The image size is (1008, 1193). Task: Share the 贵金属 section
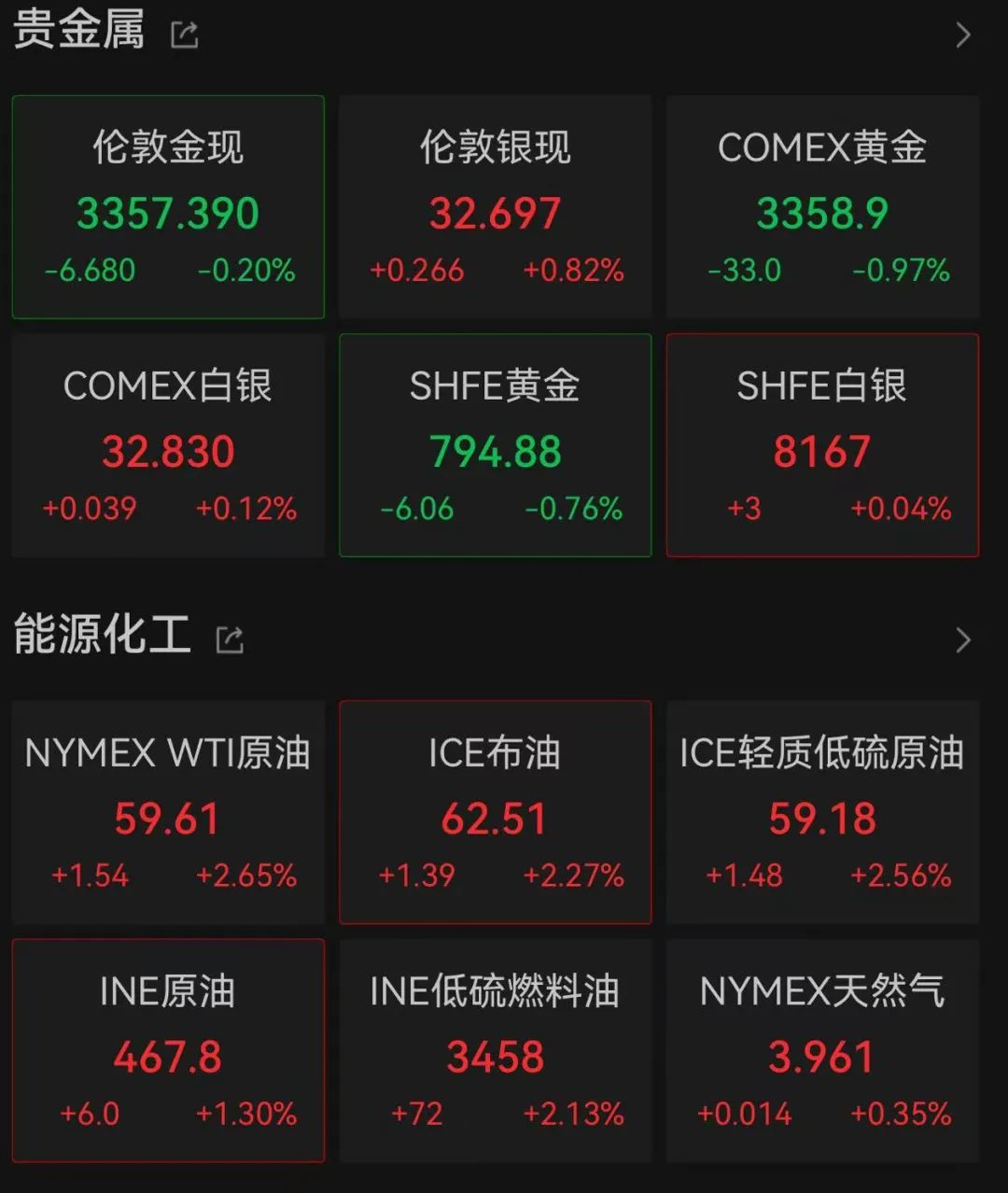click(x=185, y=35)
